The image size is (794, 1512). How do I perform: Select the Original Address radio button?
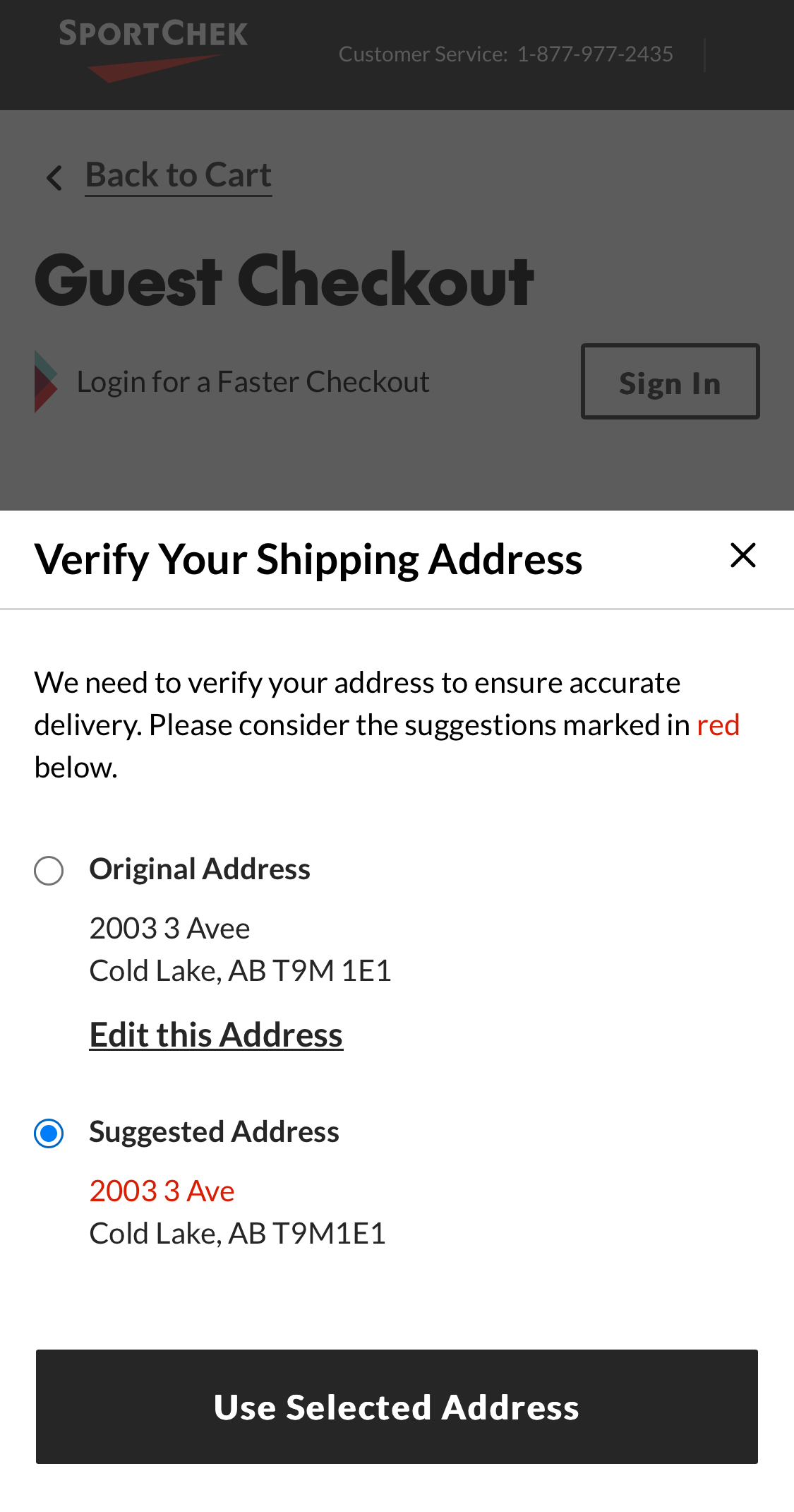click(48, 871)
